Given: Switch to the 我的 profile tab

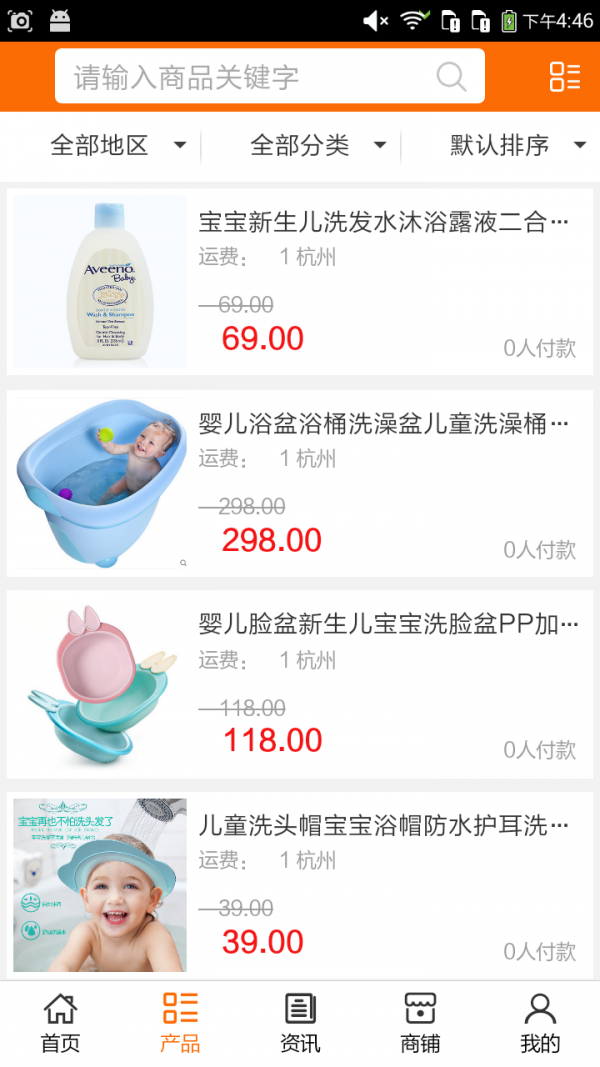Looking at the screenshot, I should tap(540, 1023).
